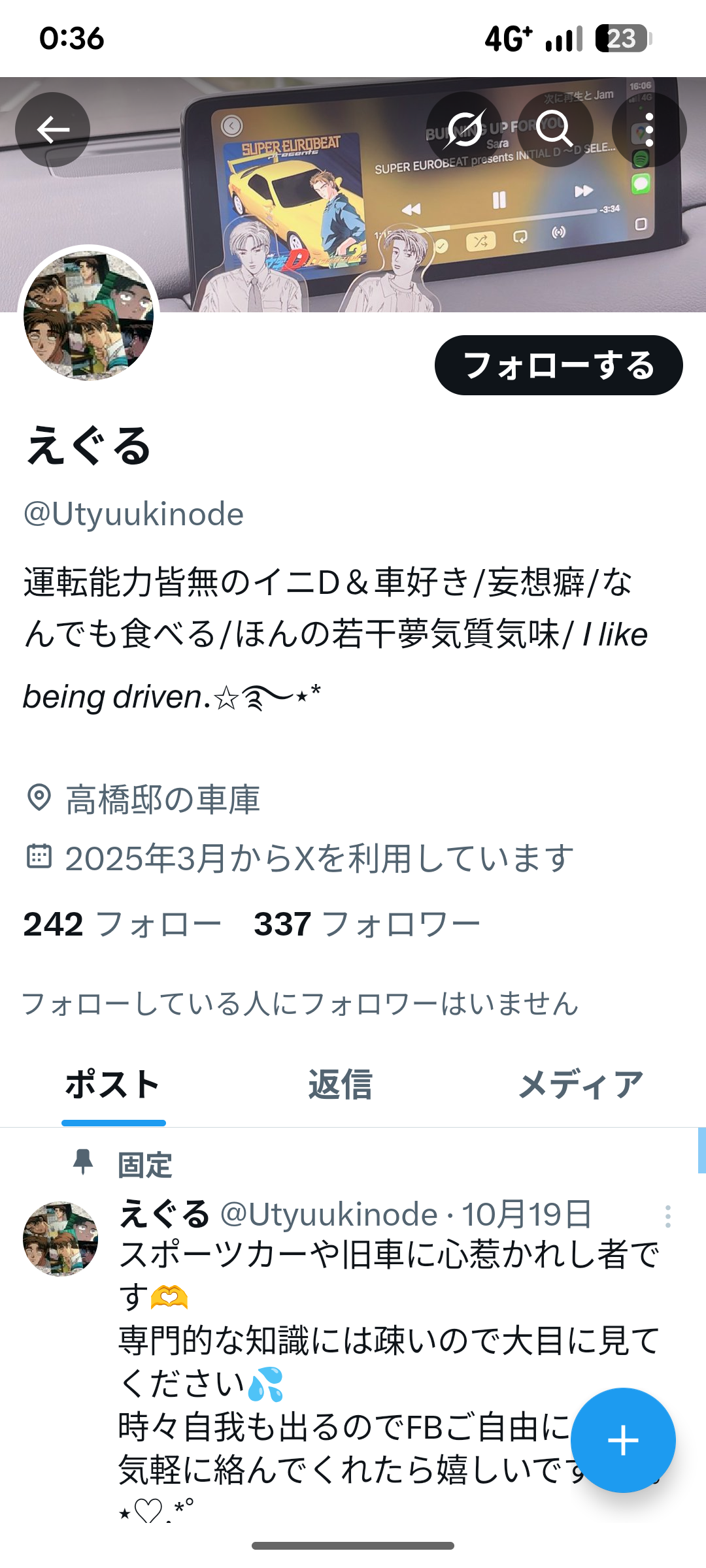The width and height of the screenshot is (706, 1568).
Task: Open えぐる's profile picture
Action: click(89, 316)
